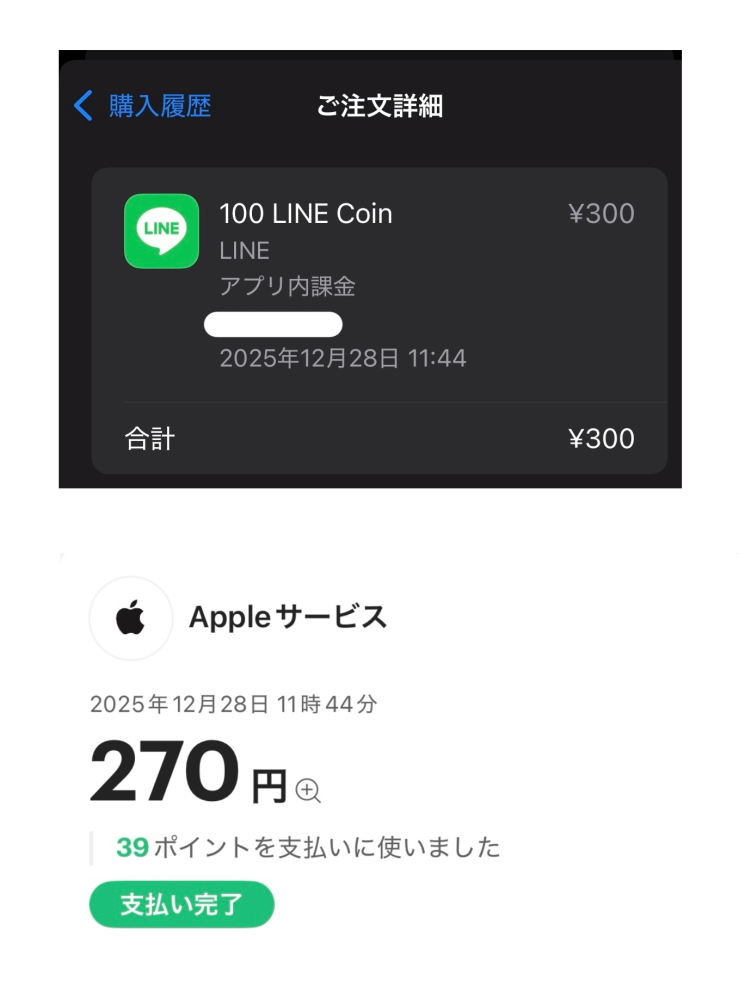Click the Apple logo icon
This screenshot has height=999, width=739.
(x=130, y=618)
